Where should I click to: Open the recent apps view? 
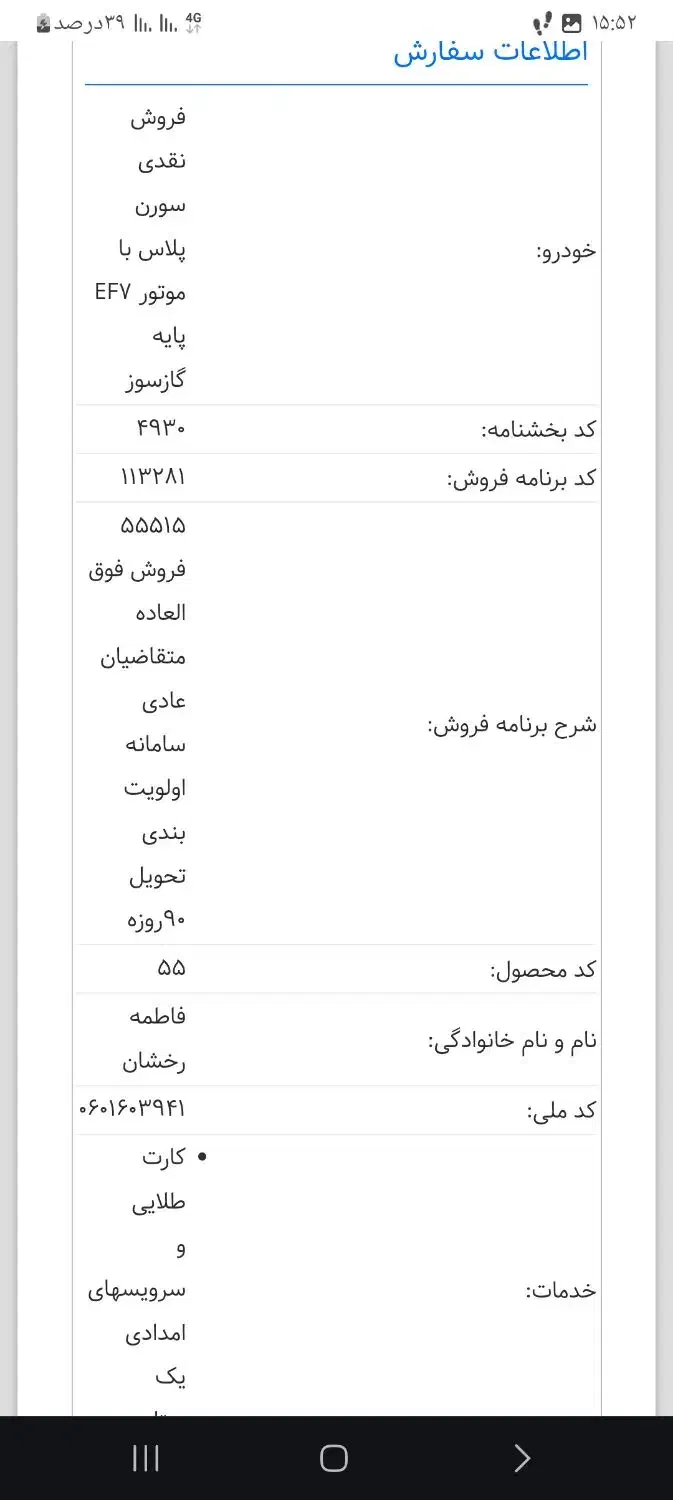(x=146, y=1458)
